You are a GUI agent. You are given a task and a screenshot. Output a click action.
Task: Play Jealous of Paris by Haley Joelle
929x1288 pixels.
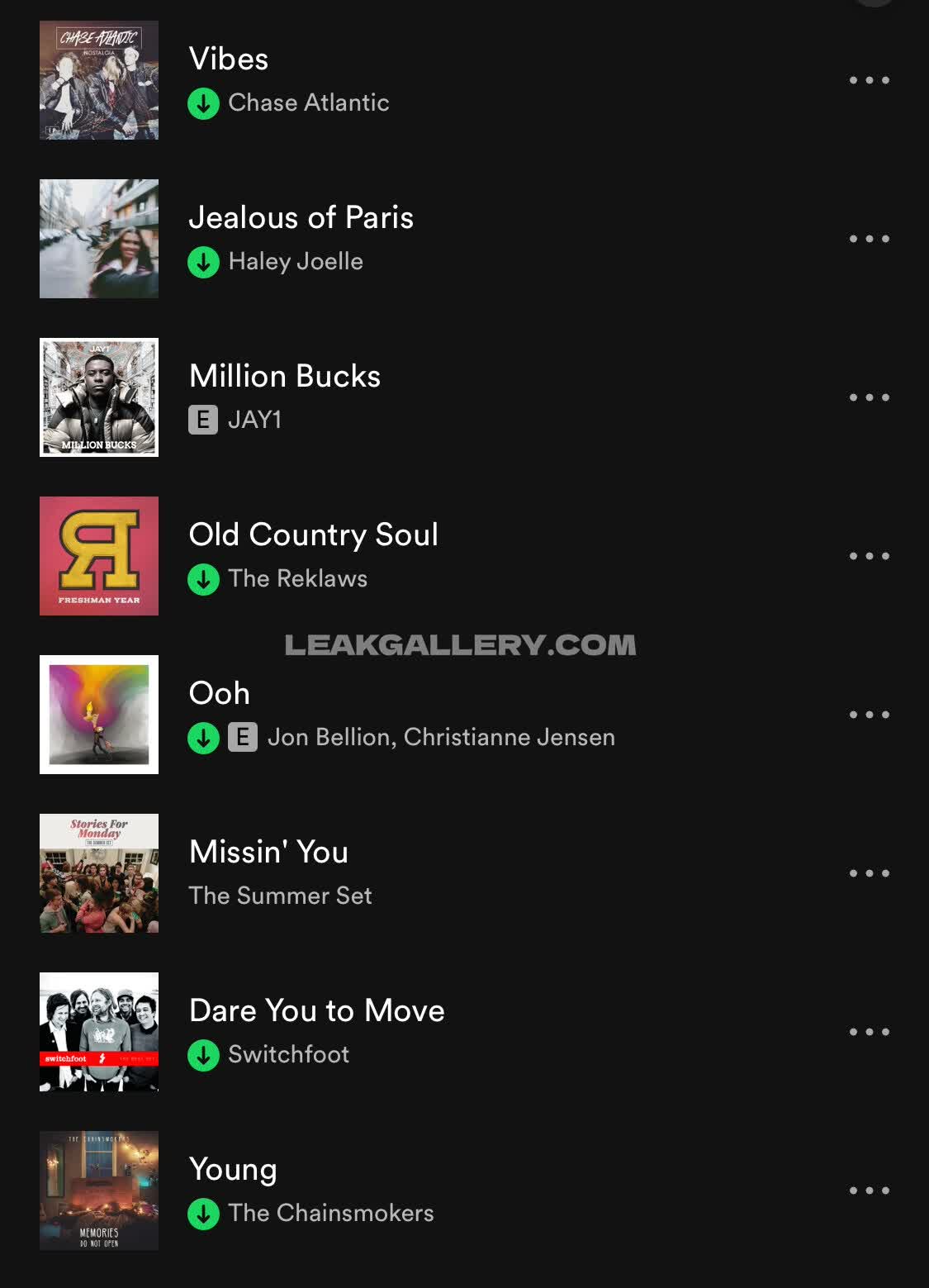(301, 218)
